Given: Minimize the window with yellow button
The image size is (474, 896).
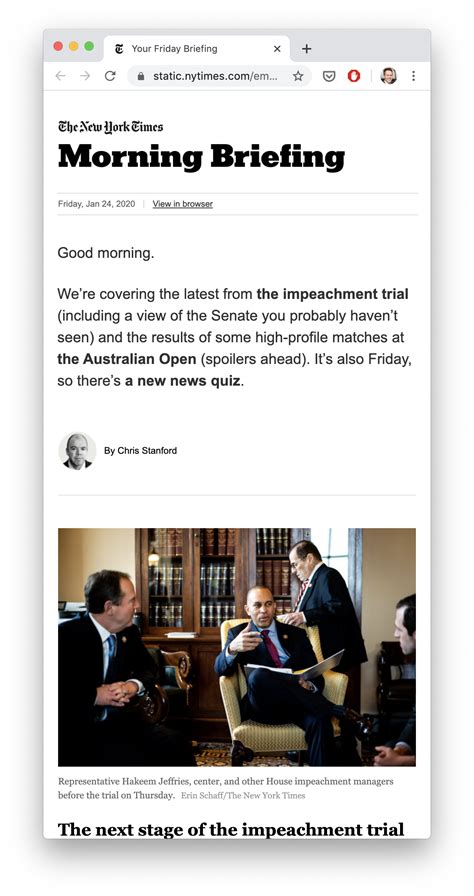Looking at the screenshot, I should (x=74, y=46).
